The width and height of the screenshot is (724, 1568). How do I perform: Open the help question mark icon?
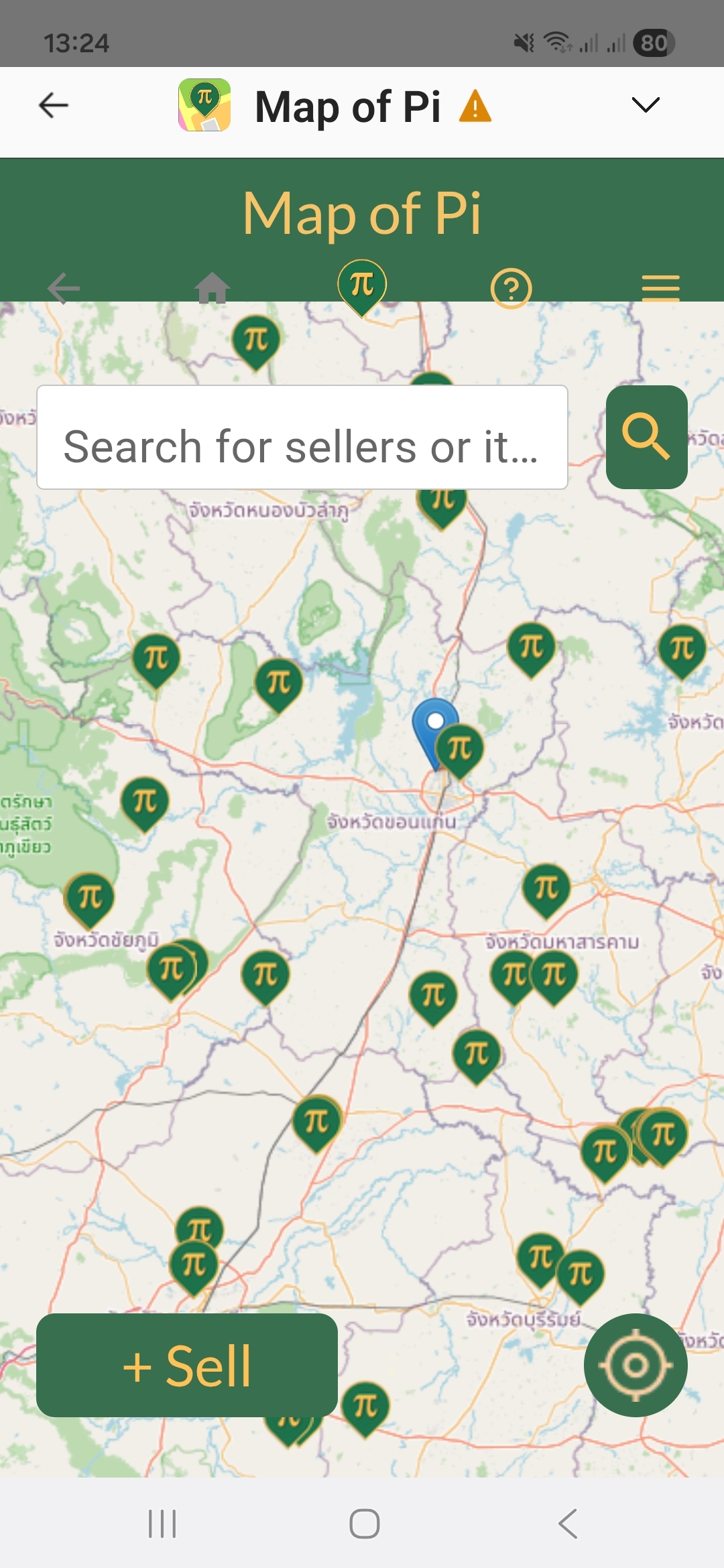coord(511,289)
